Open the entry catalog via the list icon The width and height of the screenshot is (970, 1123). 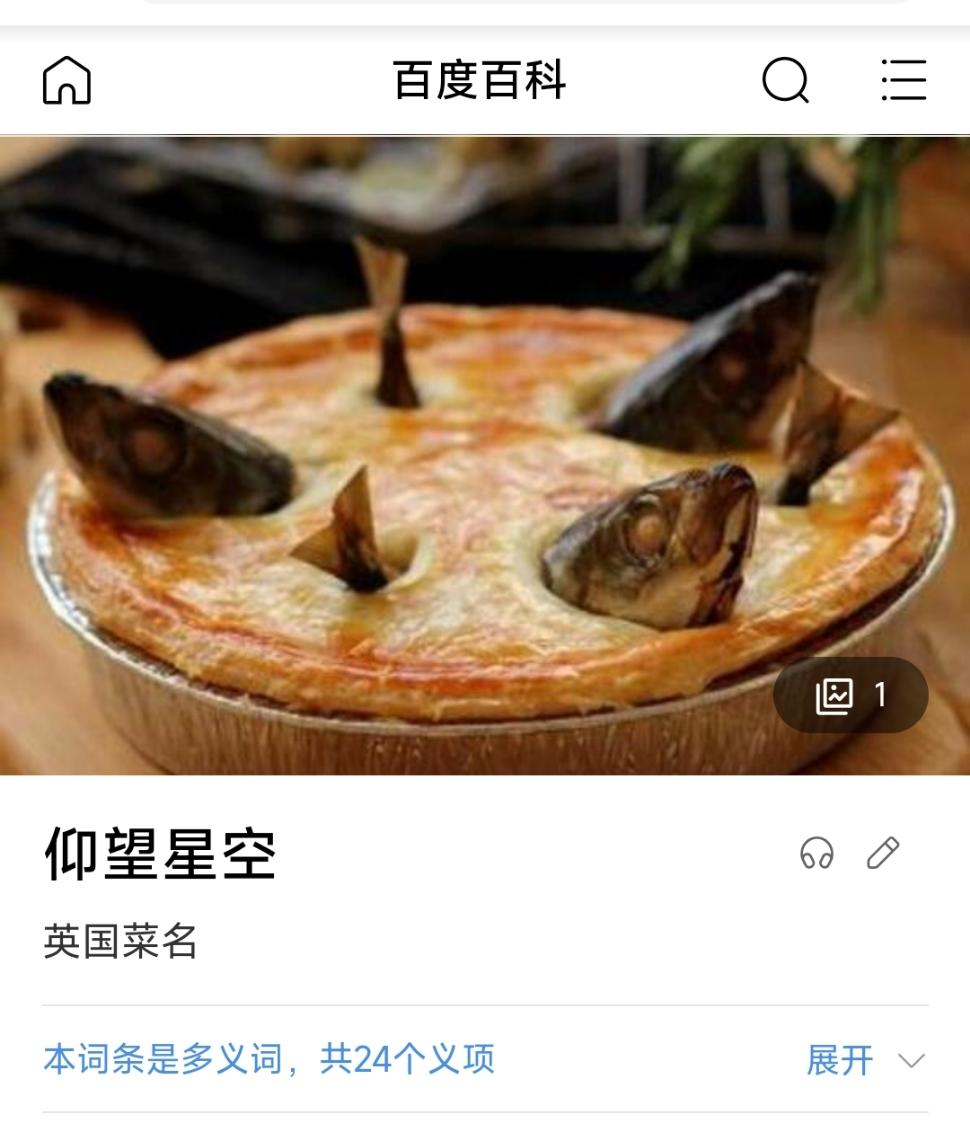coord(903,82)
